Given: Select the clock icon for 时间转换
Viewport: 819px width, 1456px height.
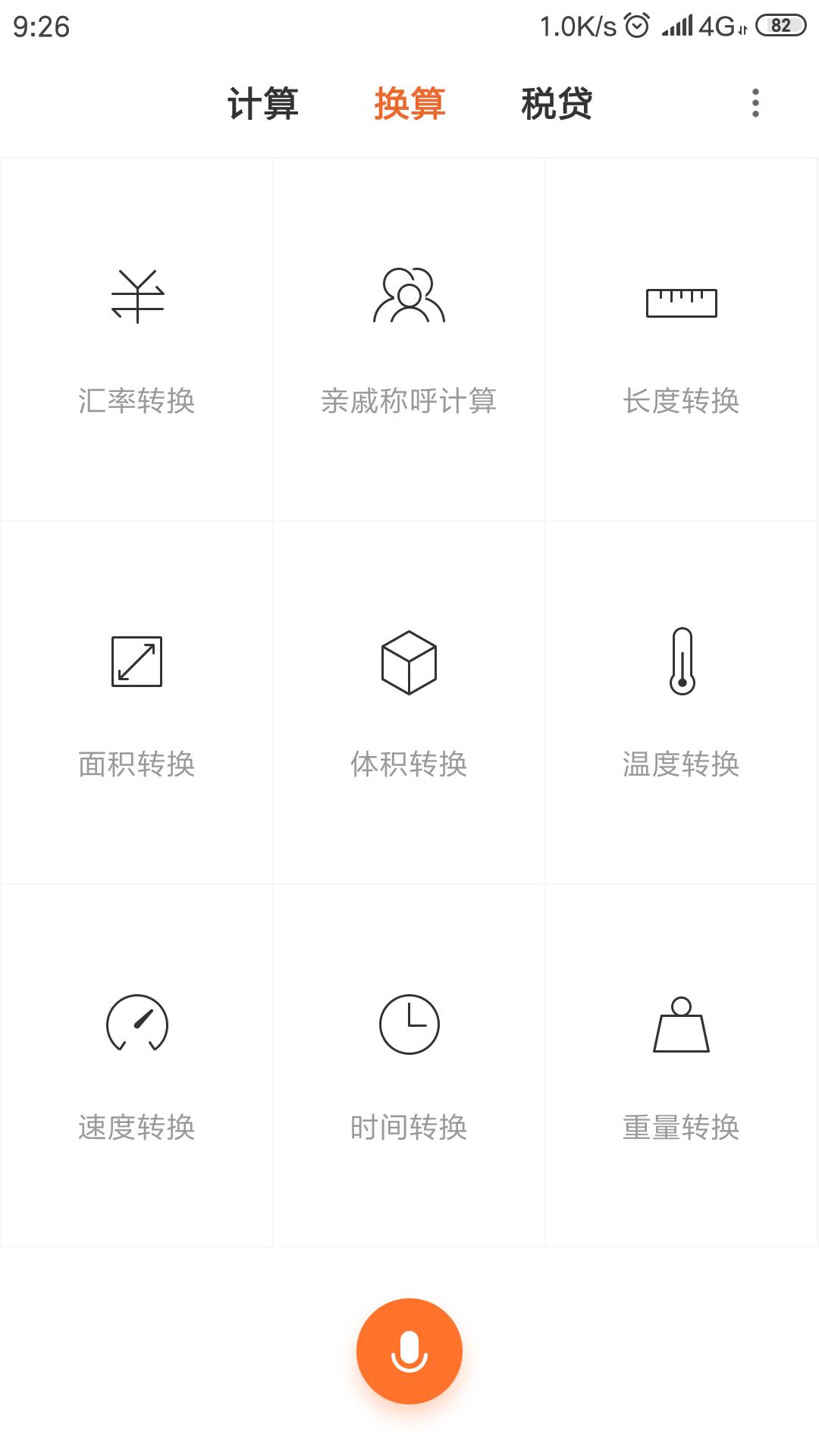Looking at the screenshot, I should click(x=409, y=1024).
